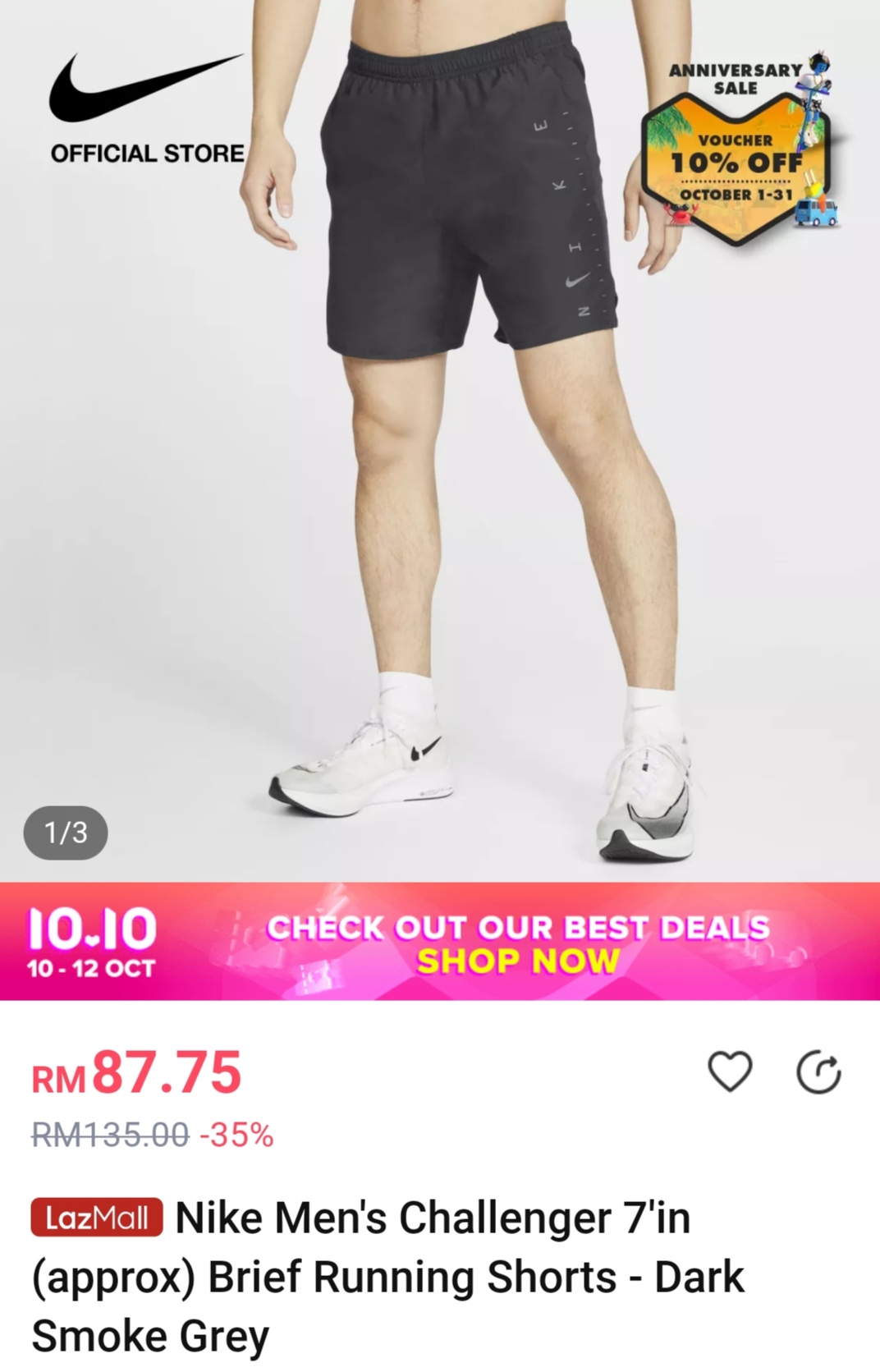The width and height of the screenshot is (880, 1372).
Task: Add the shorts to wishlist with heart icon
Action: [730, 1071]
